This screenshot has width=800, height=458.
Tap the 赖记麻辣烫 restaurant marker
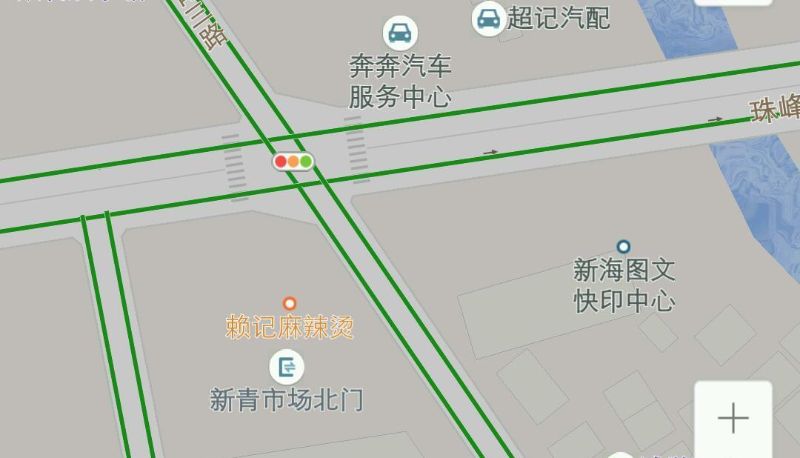pos(289,303)
